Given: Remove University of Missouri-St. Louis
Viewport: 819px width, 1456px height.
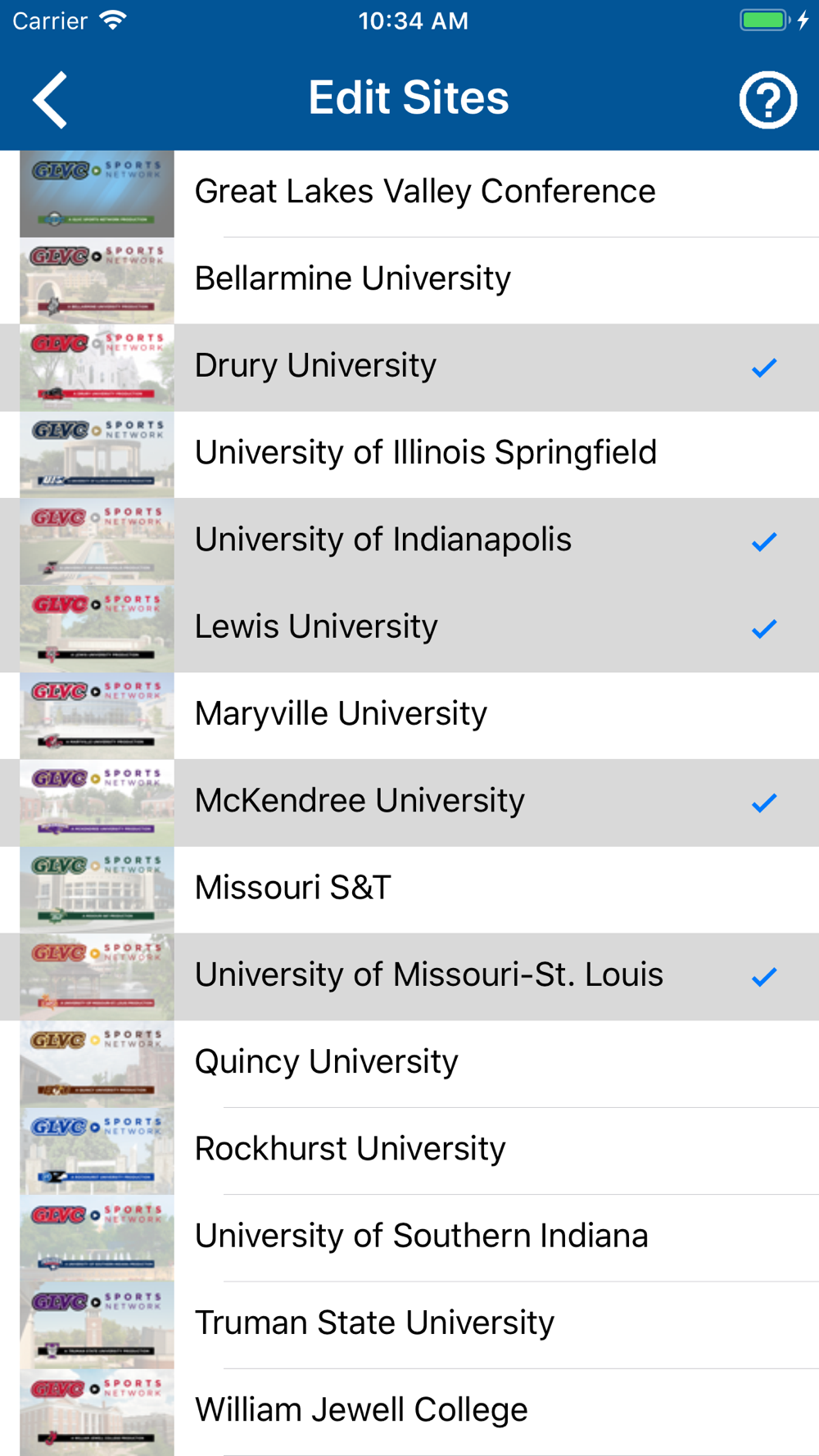Looking at the screenshot, I should (x=409, y=977).
